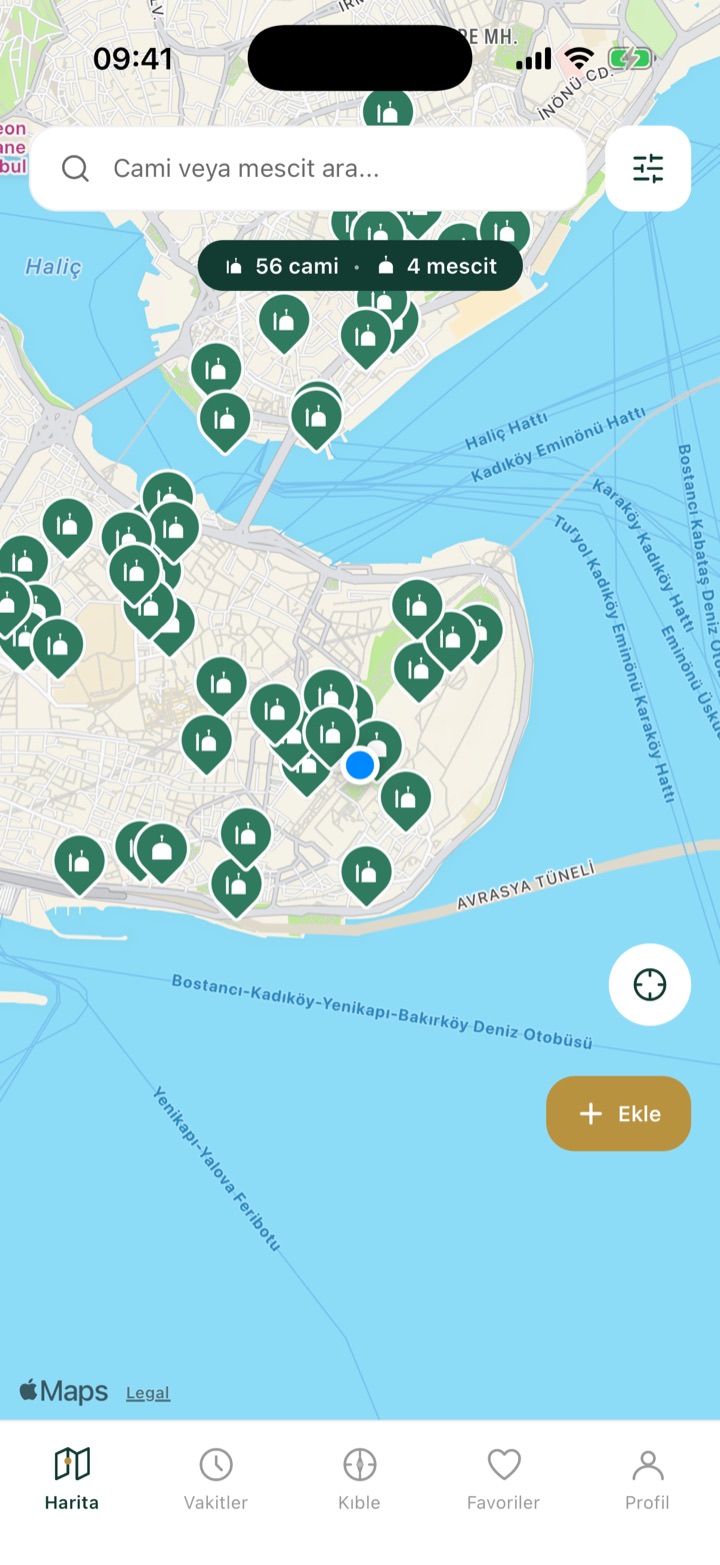Open the filter settings icon
Viewport: 720px width, 1565px height.
(648, 168)
